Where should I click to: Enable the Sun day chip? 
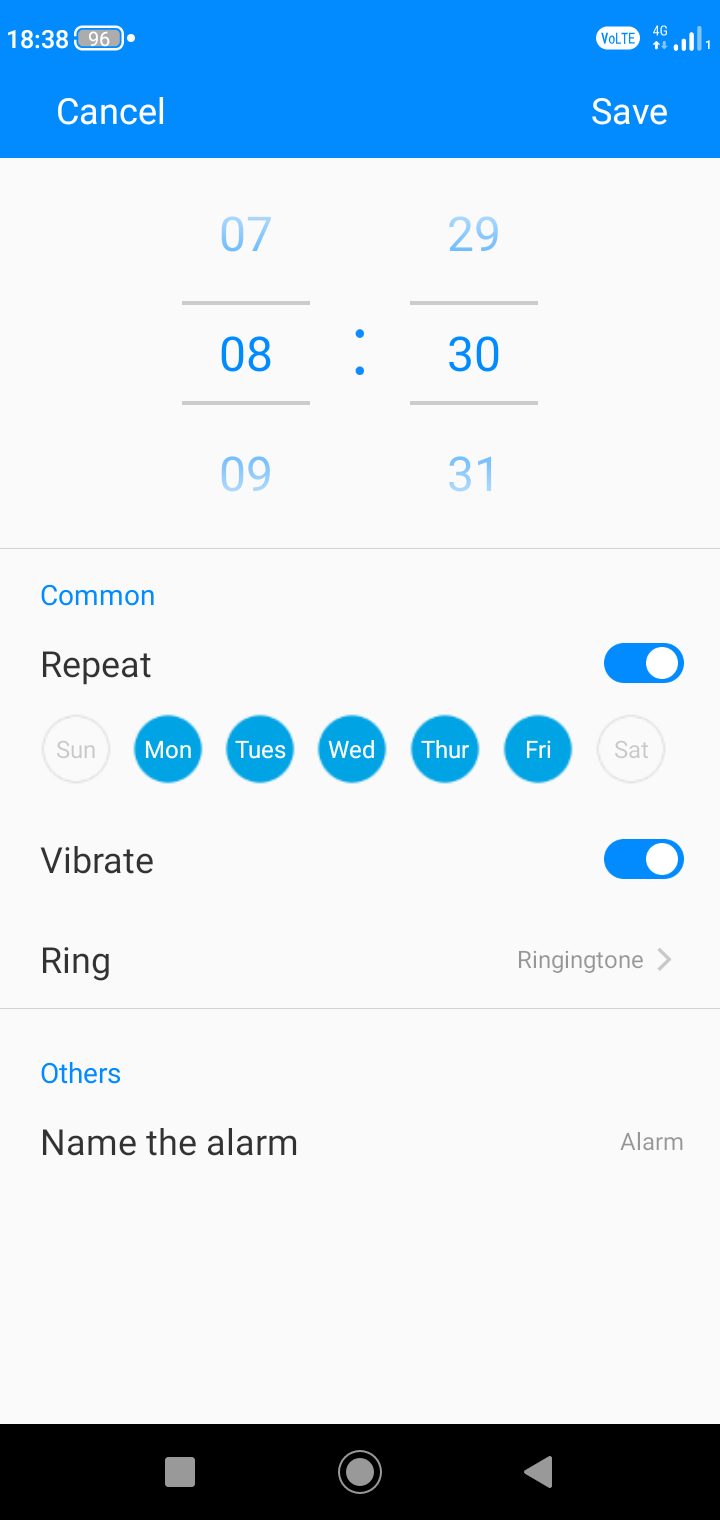[x=76, y=749]
